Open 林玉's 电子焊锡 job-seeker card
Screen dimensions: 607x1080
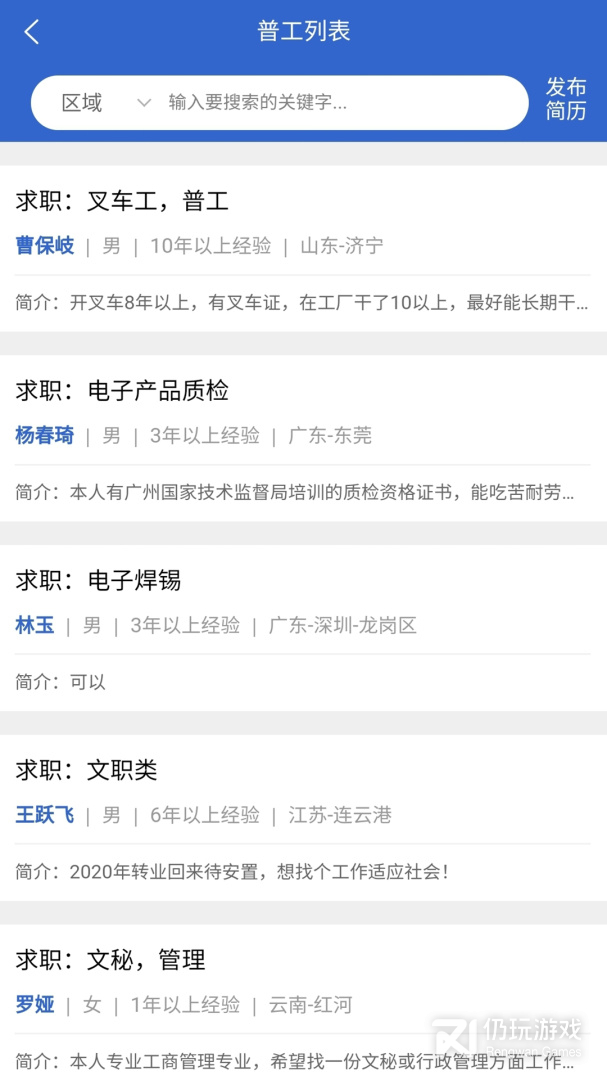tap(303, 628)
